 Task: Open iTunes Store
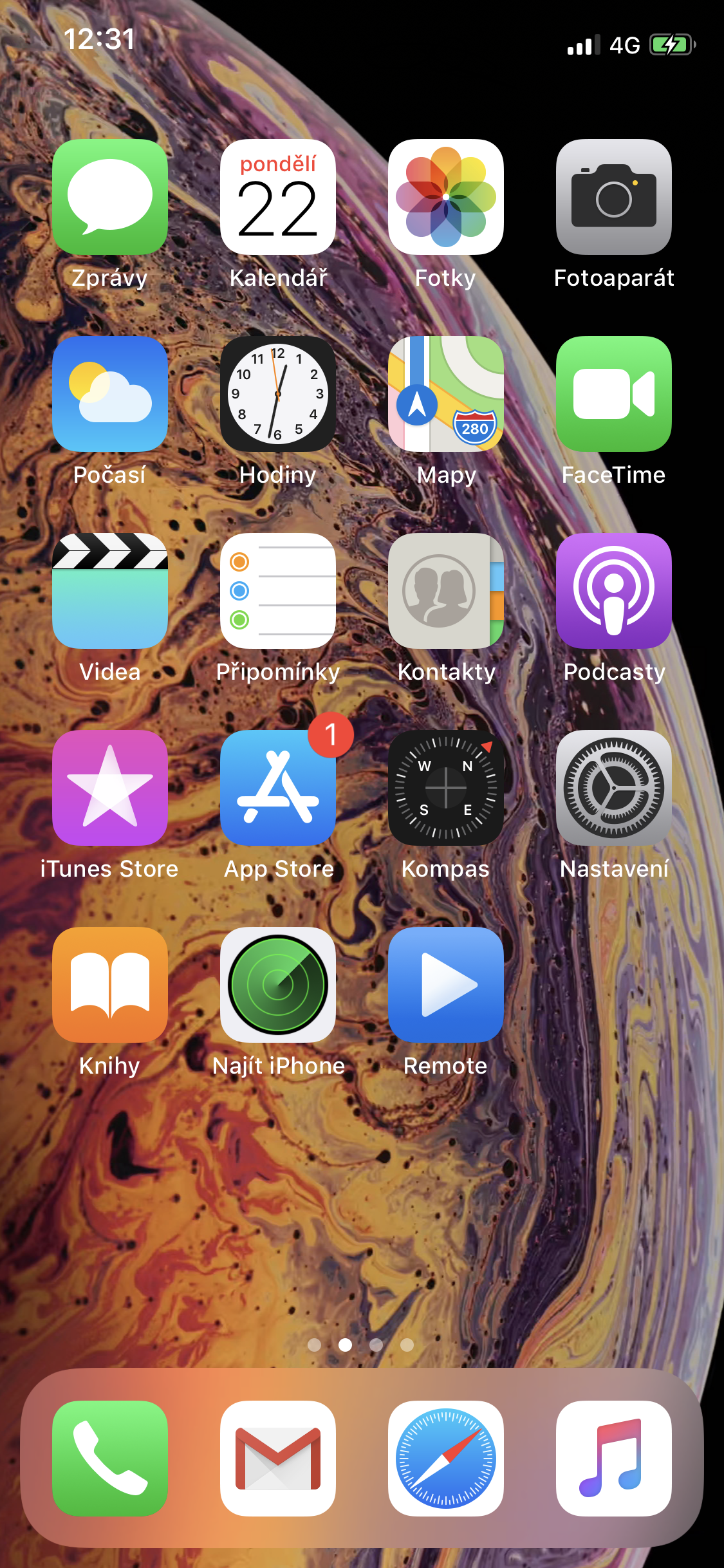[110, 788]
